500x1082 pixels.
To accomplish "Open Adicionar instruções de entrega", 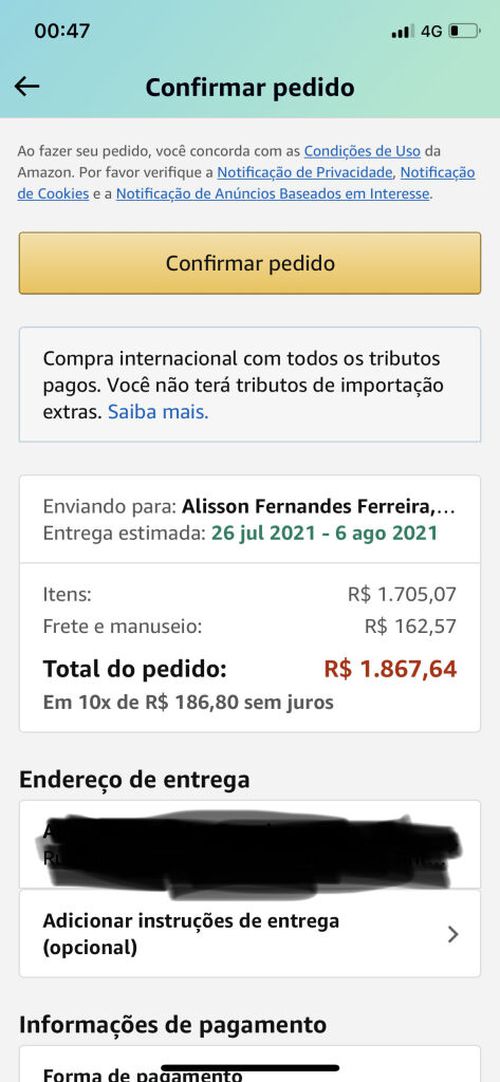I will coord(250,934).
